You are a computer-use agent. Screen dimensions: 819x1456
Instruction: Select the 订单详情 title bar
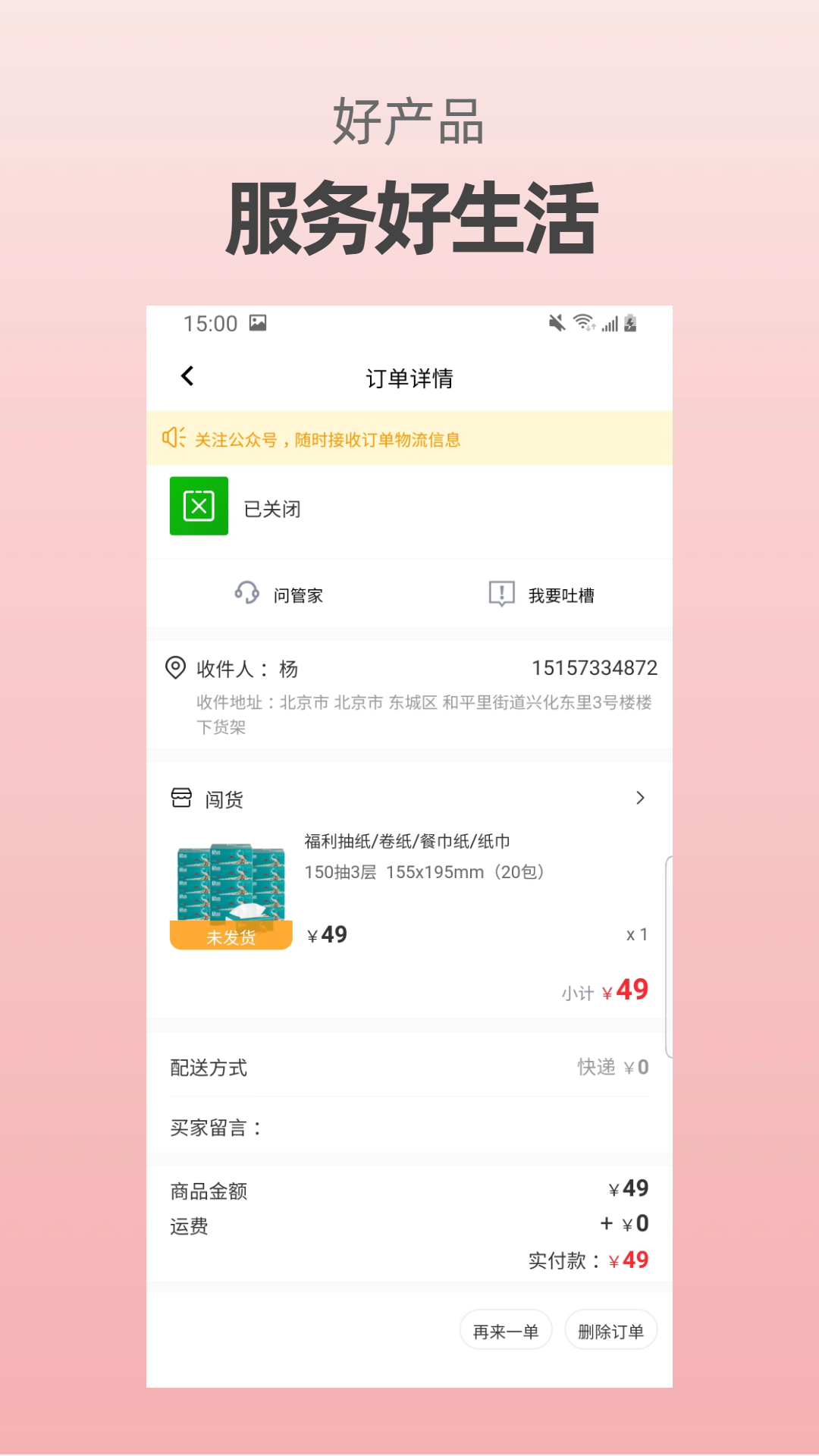(x=409, y=377)
